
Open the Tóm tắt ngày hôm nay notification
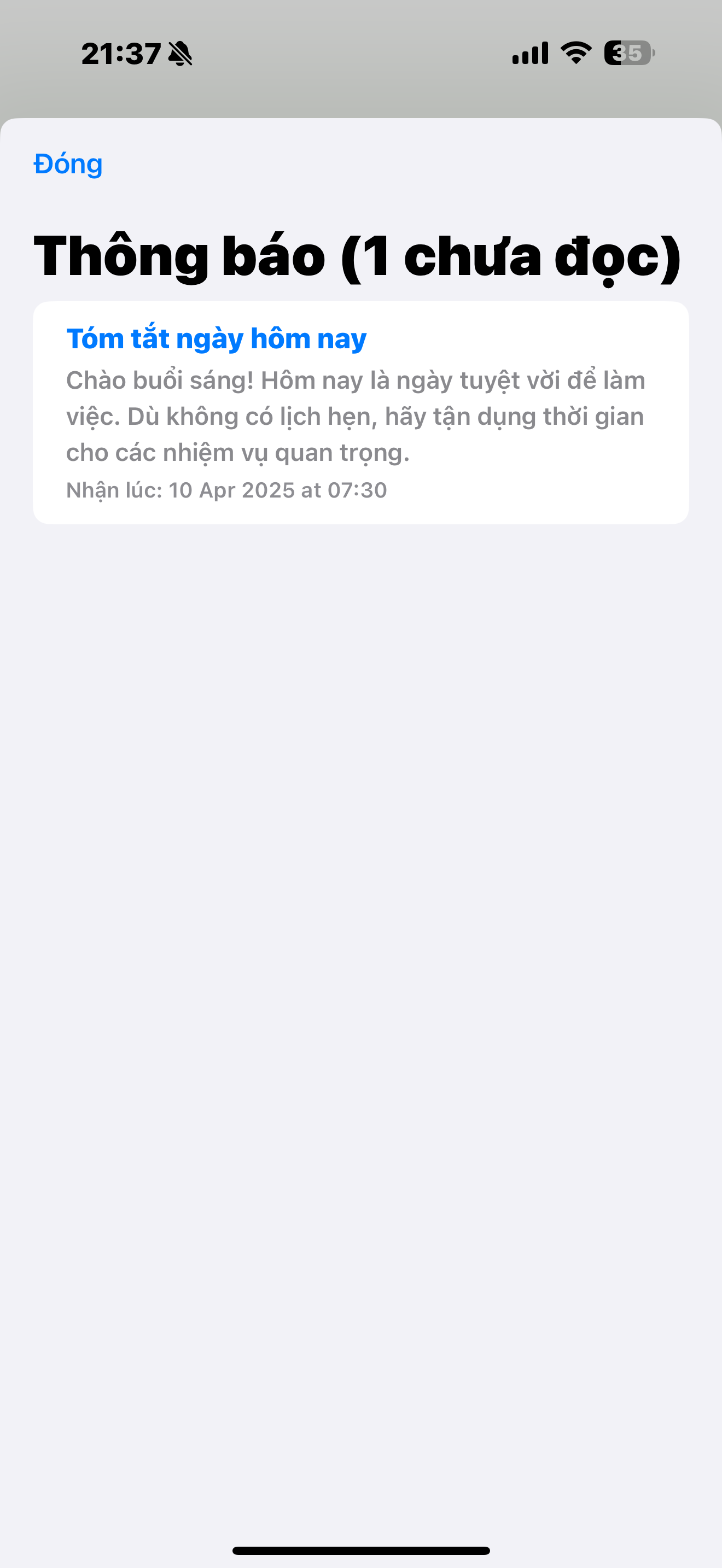[360, 412]
